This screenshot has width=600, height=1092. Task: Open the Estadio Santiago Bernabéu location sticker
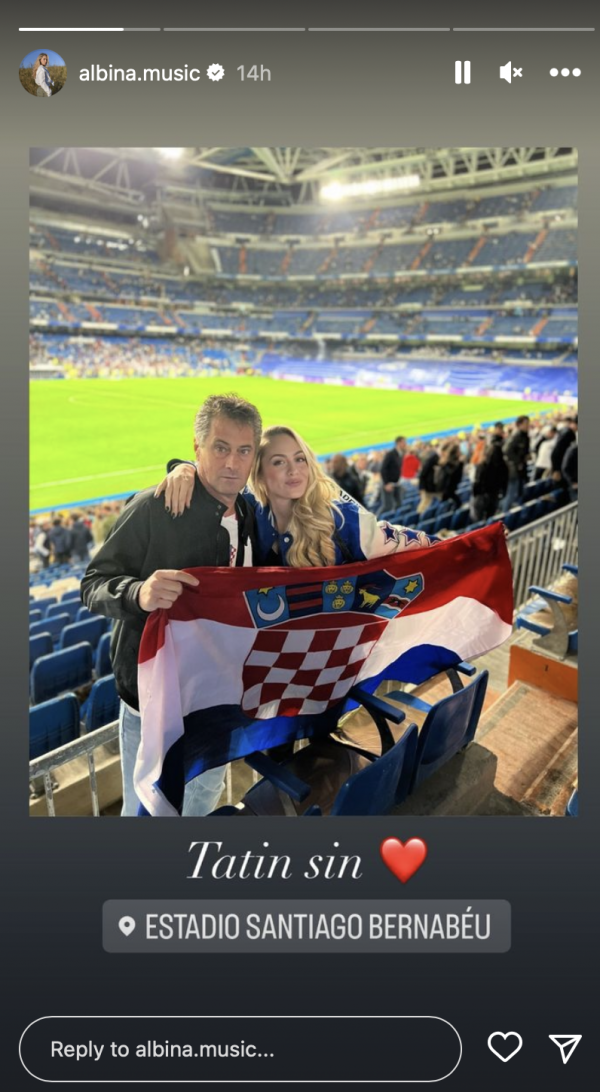point(306,926)
